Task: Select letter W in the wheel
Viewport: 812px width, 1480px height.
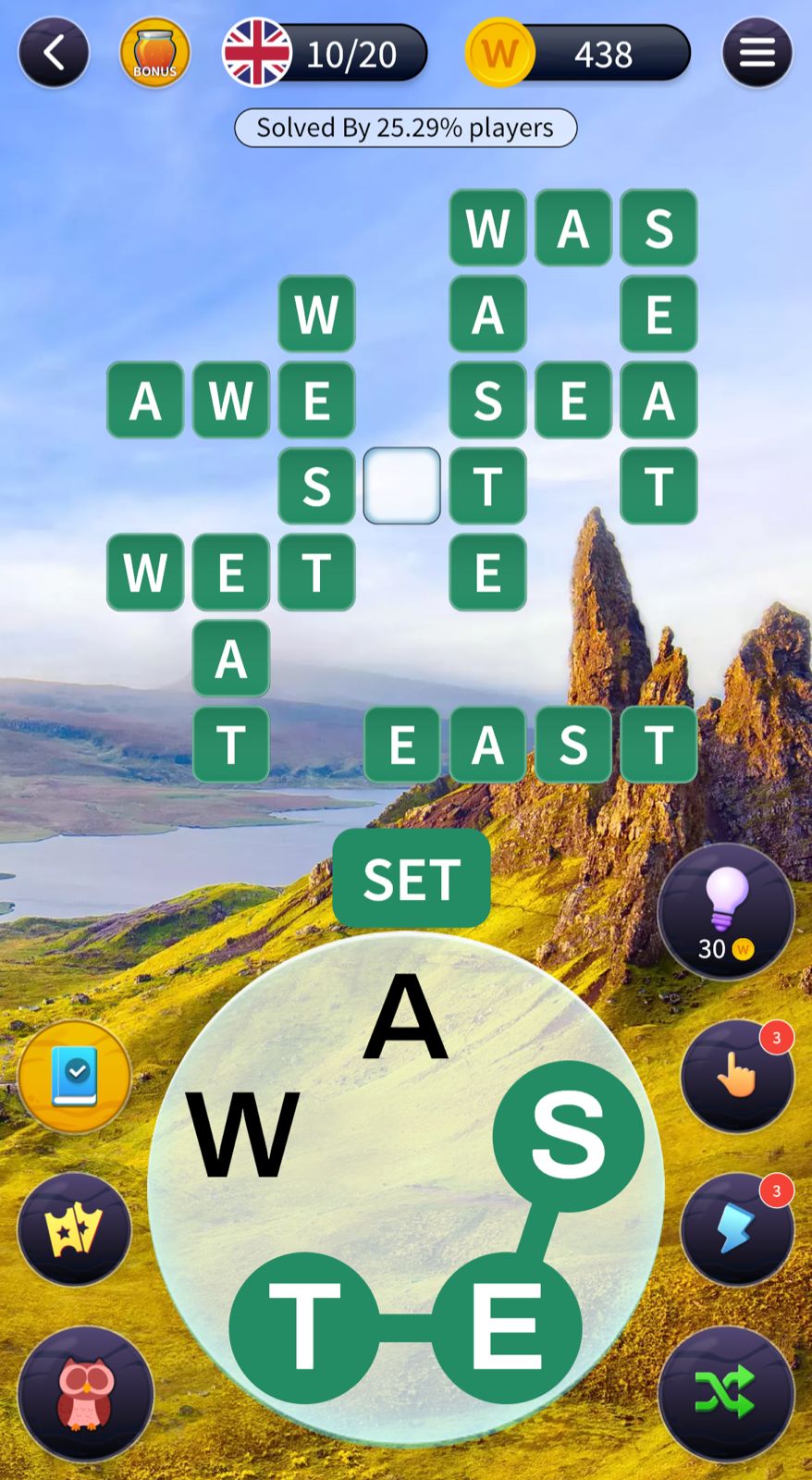Action: pyautogui.click(x=243, y=1135)
